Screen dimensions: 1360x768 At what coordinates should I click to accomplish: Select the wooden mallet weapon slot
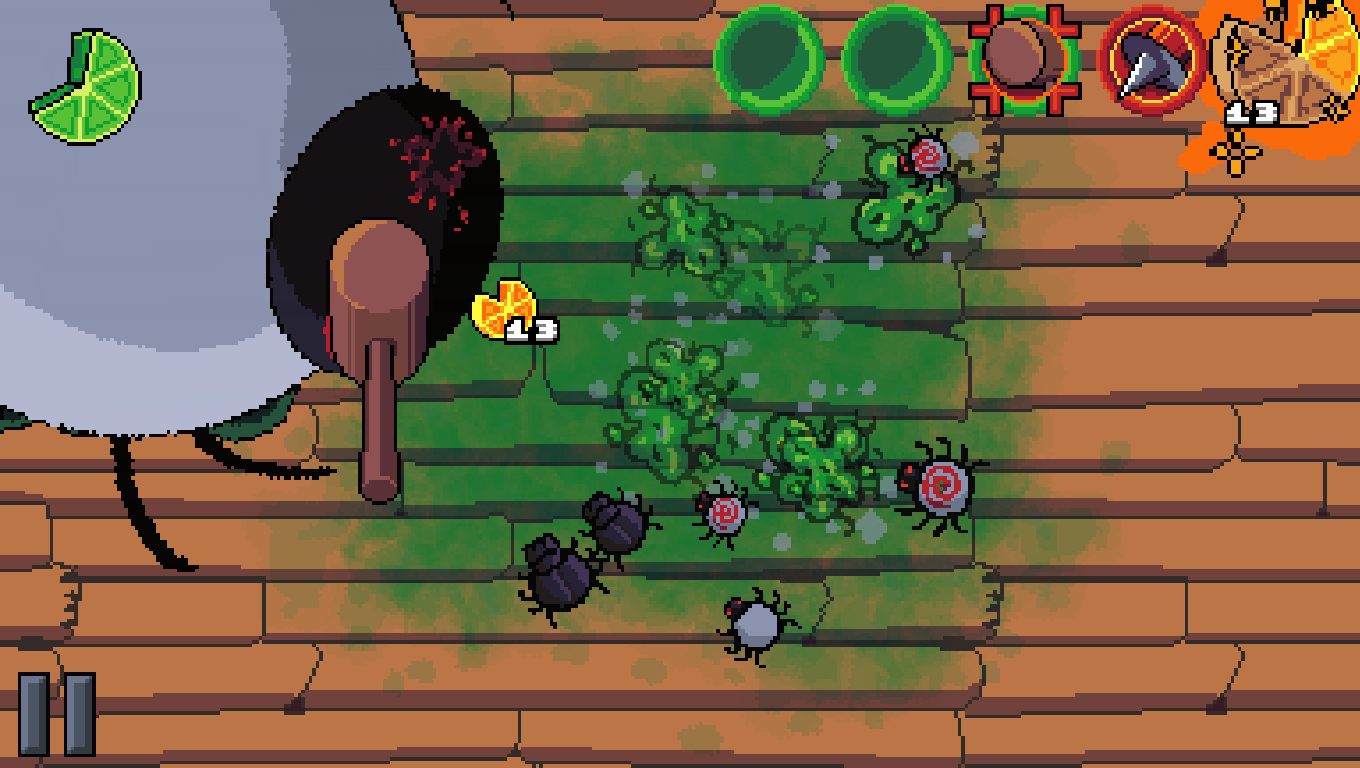[1024, 60]
